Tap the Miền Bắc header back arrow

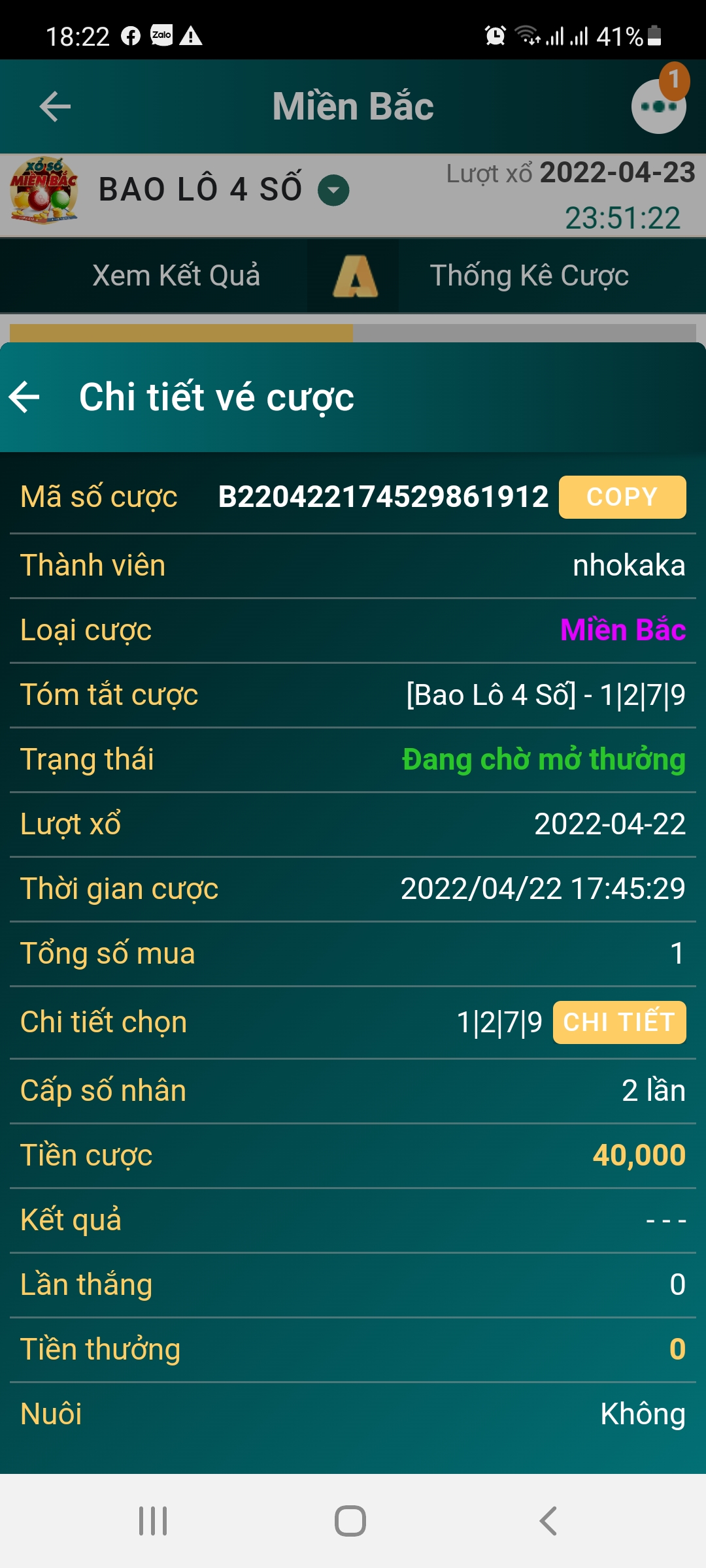pyautogui.click(x=55, y=106)
